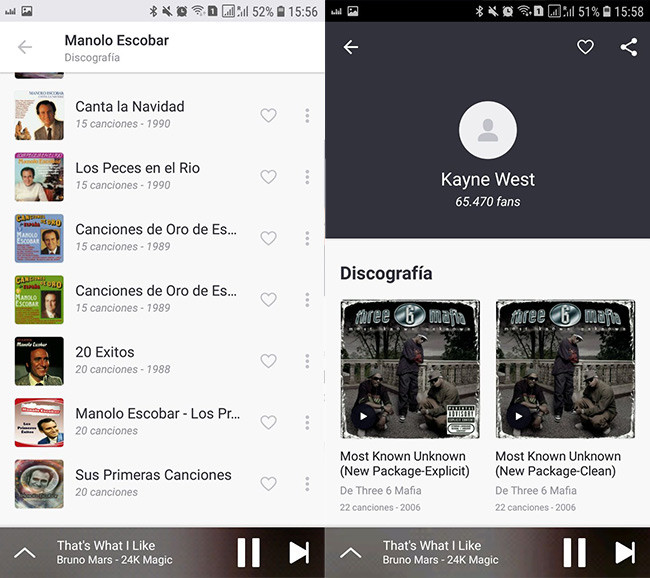Favorite Los Peces en el Rio album

click(x=268, y=177)
